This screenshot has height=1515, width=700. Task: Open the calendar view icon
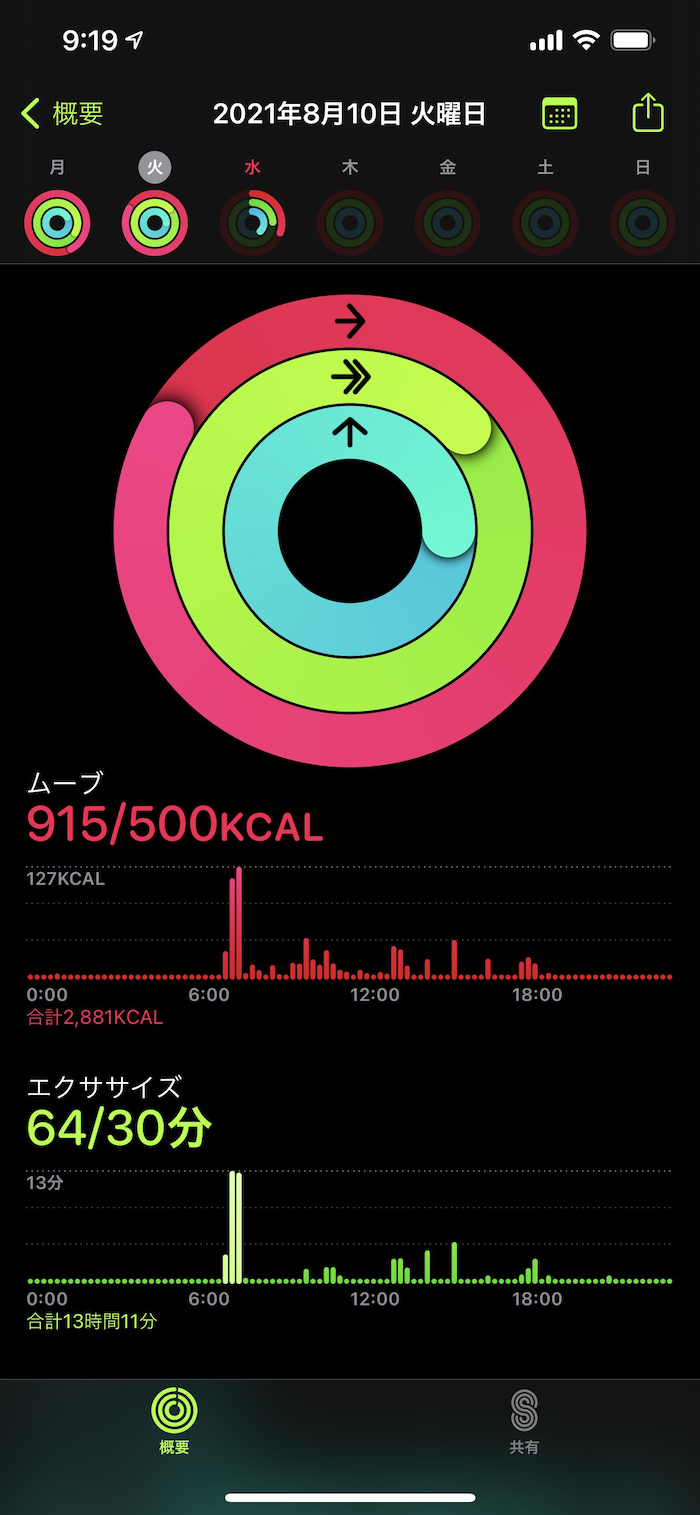click(x=560, y=114)
